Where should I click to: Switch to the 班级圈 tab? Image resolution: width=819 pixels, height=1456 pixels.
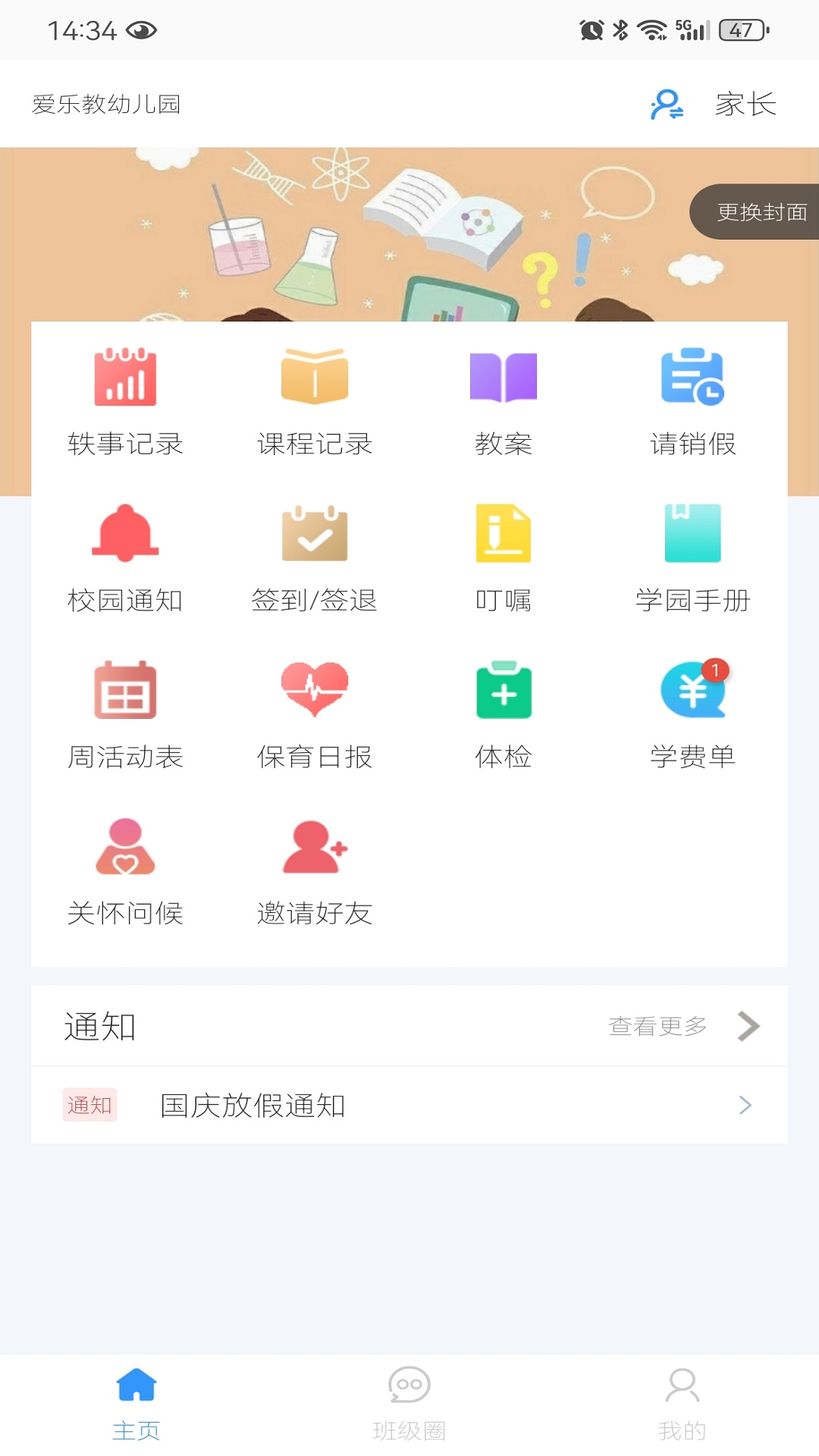tap(409, 1403)
